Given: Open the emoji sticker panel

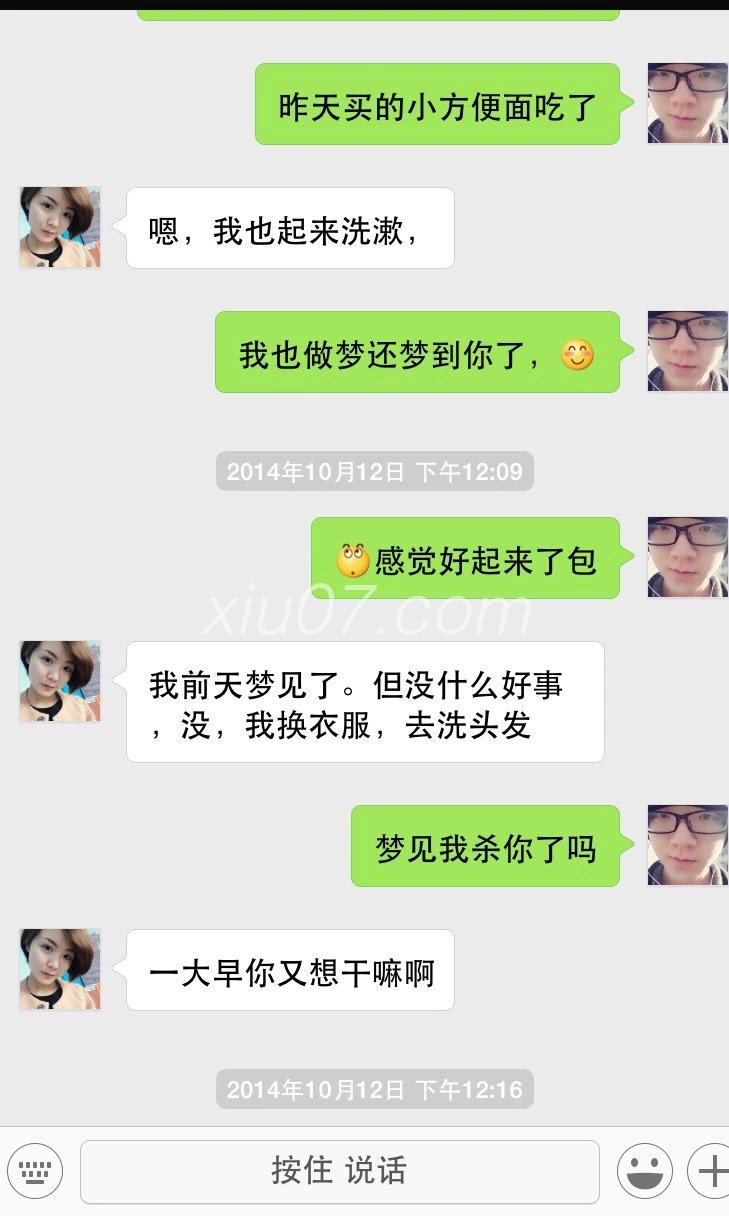Looking at the screenshot, I should click(644, 1171).
